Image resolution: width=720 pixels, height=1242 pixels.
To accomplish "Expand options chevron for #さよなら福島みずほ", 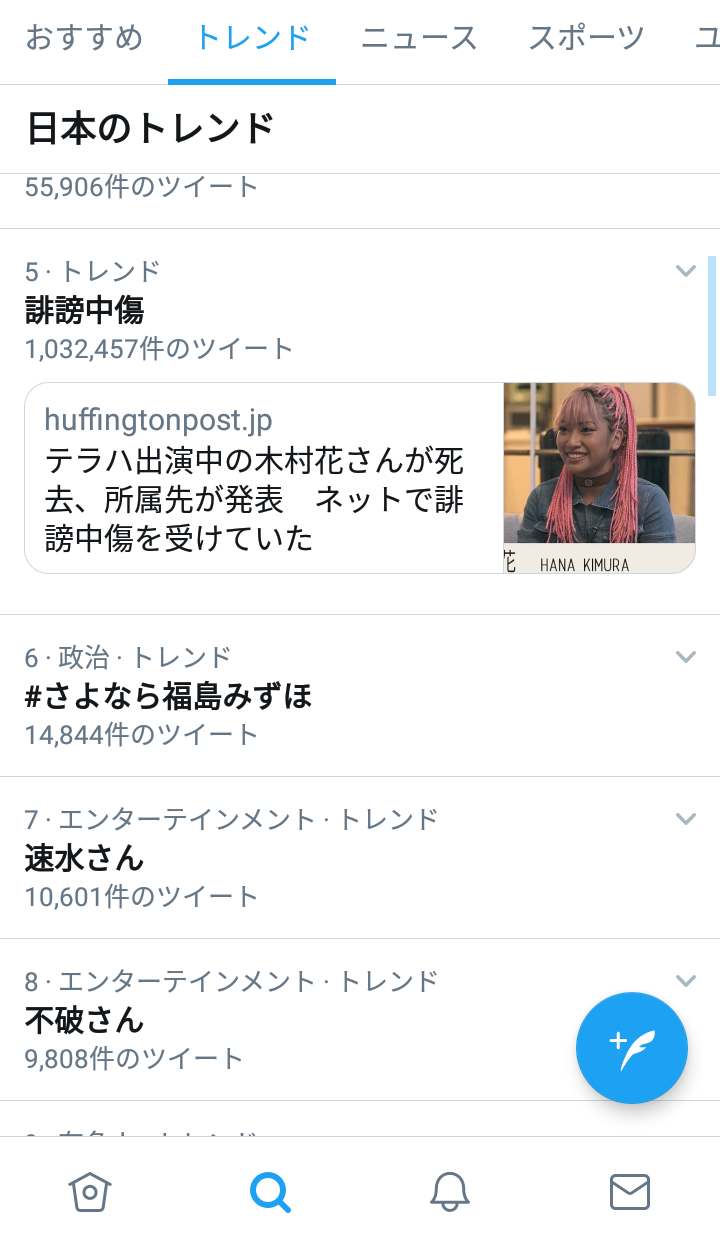I will (x=685, y=657).
